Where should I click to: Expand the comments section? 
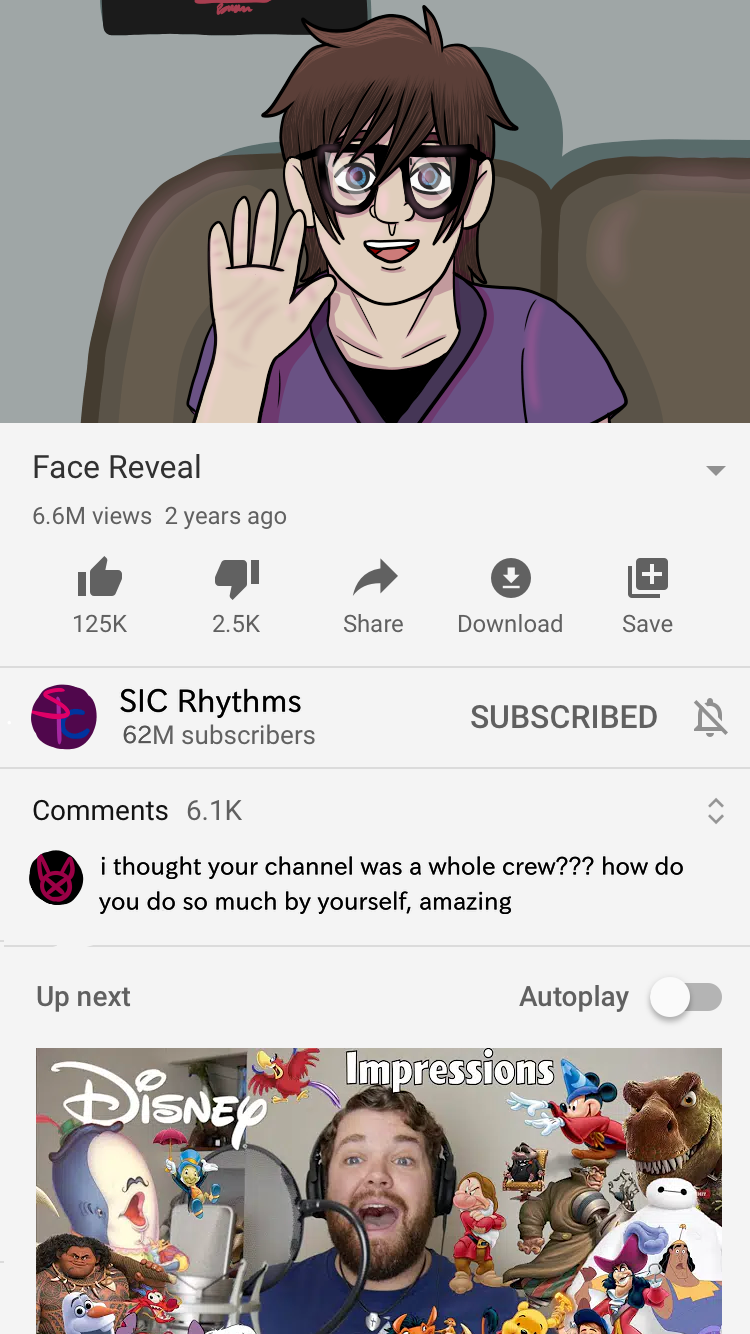click(x=715, y=810)
